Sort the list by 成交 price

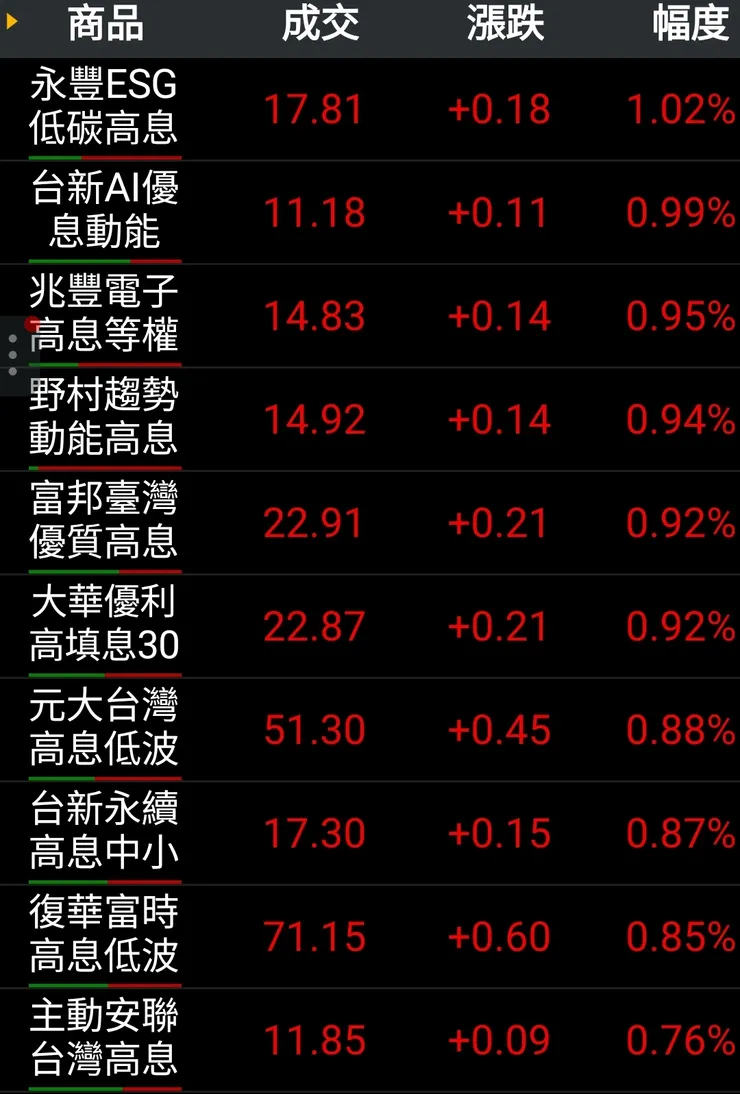pyautogui.click(x=320, y=25)
